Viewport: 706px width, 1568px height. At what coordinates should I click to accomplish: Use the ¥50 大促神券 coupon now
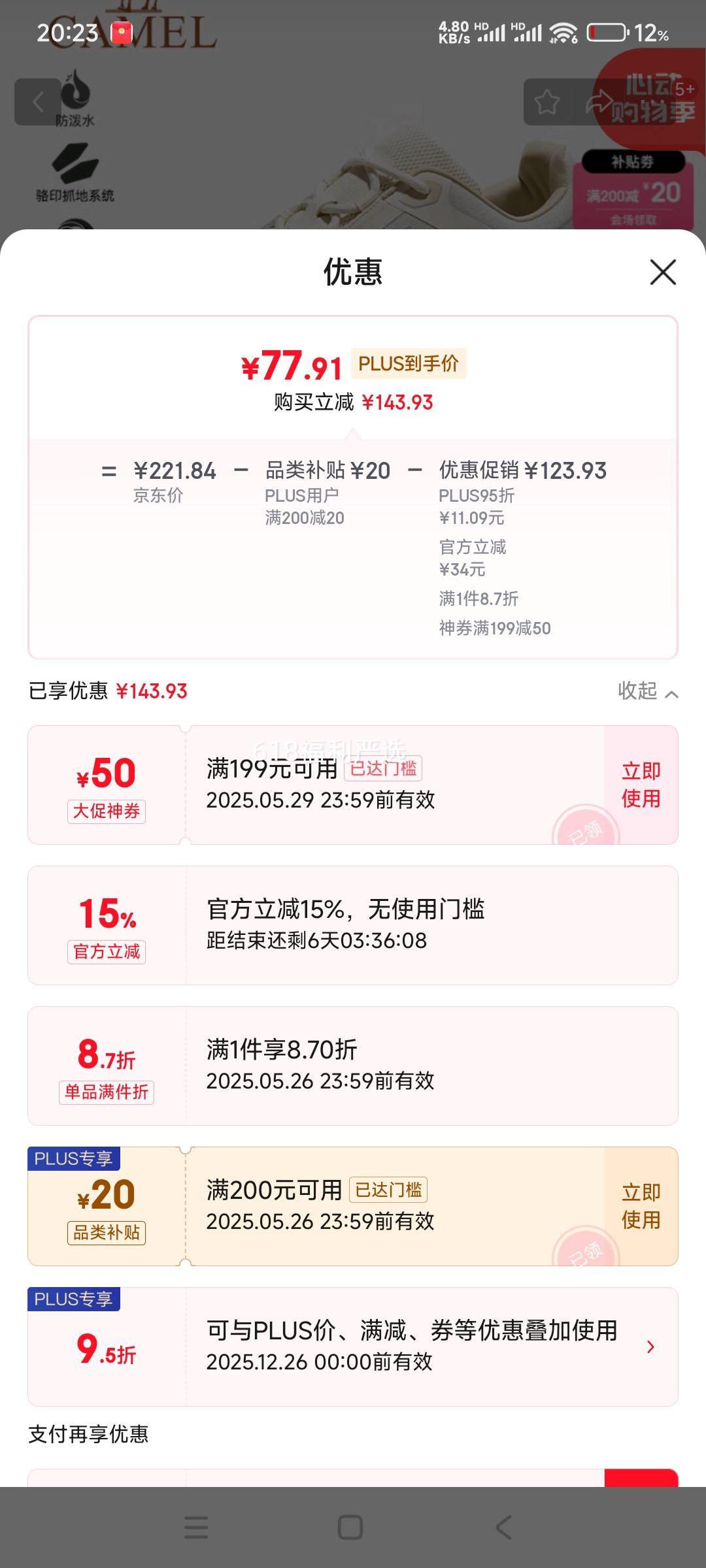point(641,785)
